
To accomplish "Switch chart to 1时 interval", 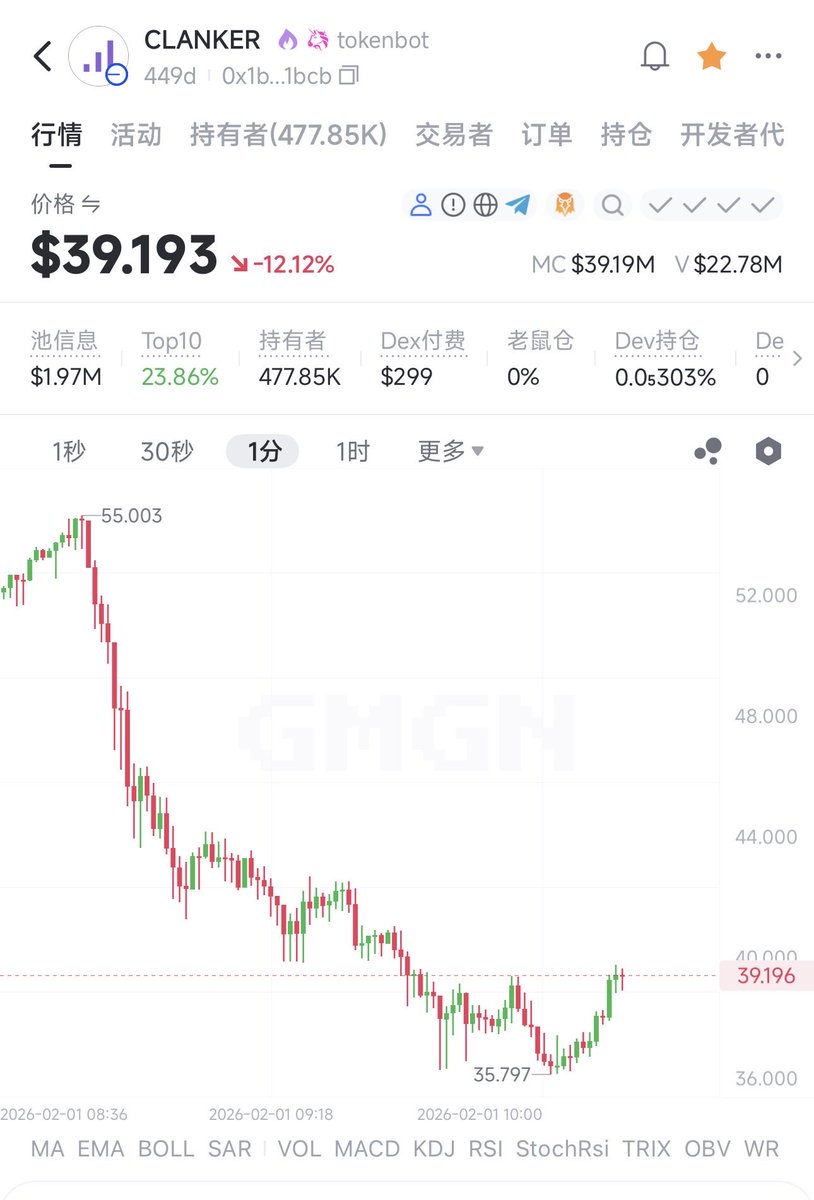I will pyautogui.click(x=353, y=452).
